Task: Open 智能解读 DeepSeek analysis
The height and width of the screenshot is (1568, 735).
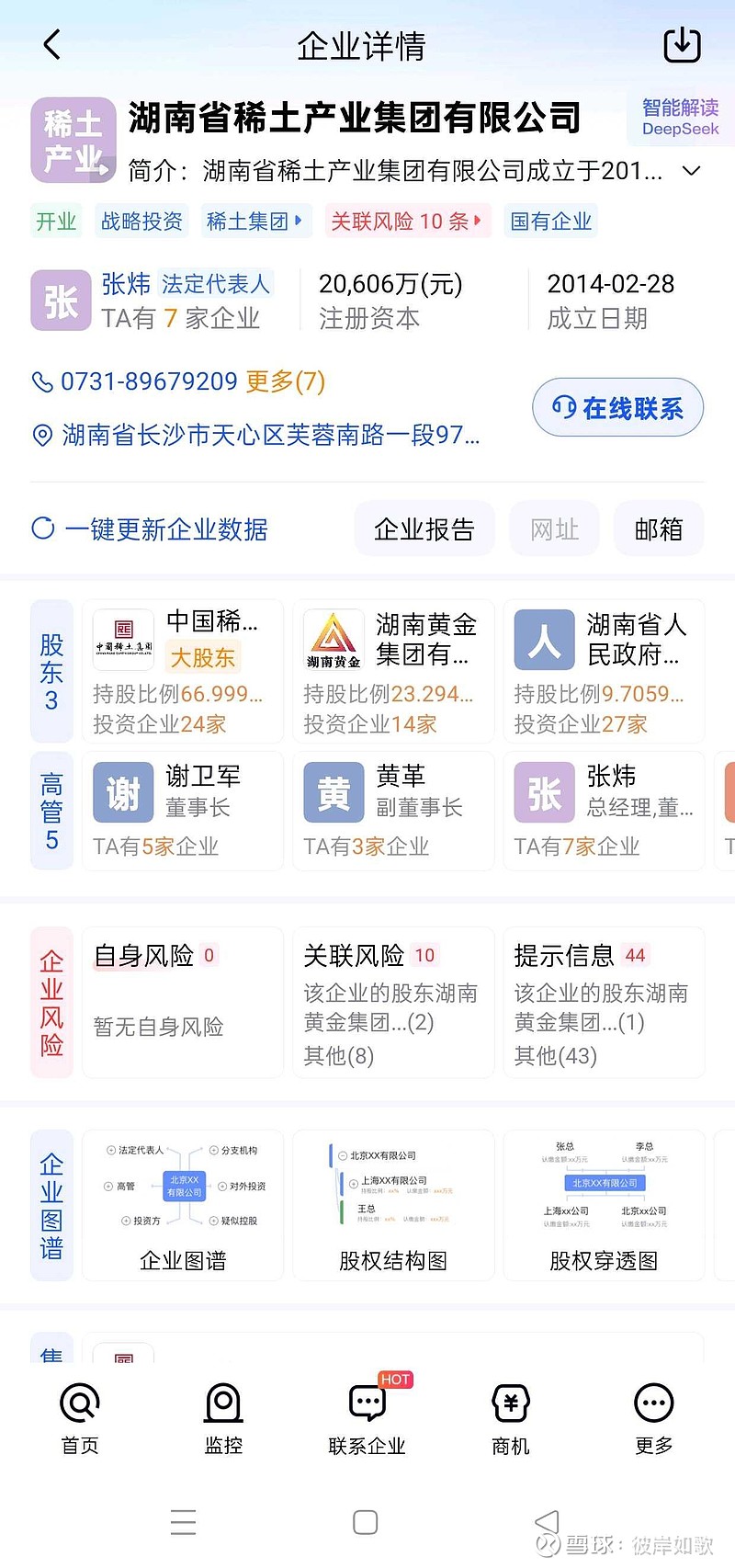Action: click(x=679, y=117)
